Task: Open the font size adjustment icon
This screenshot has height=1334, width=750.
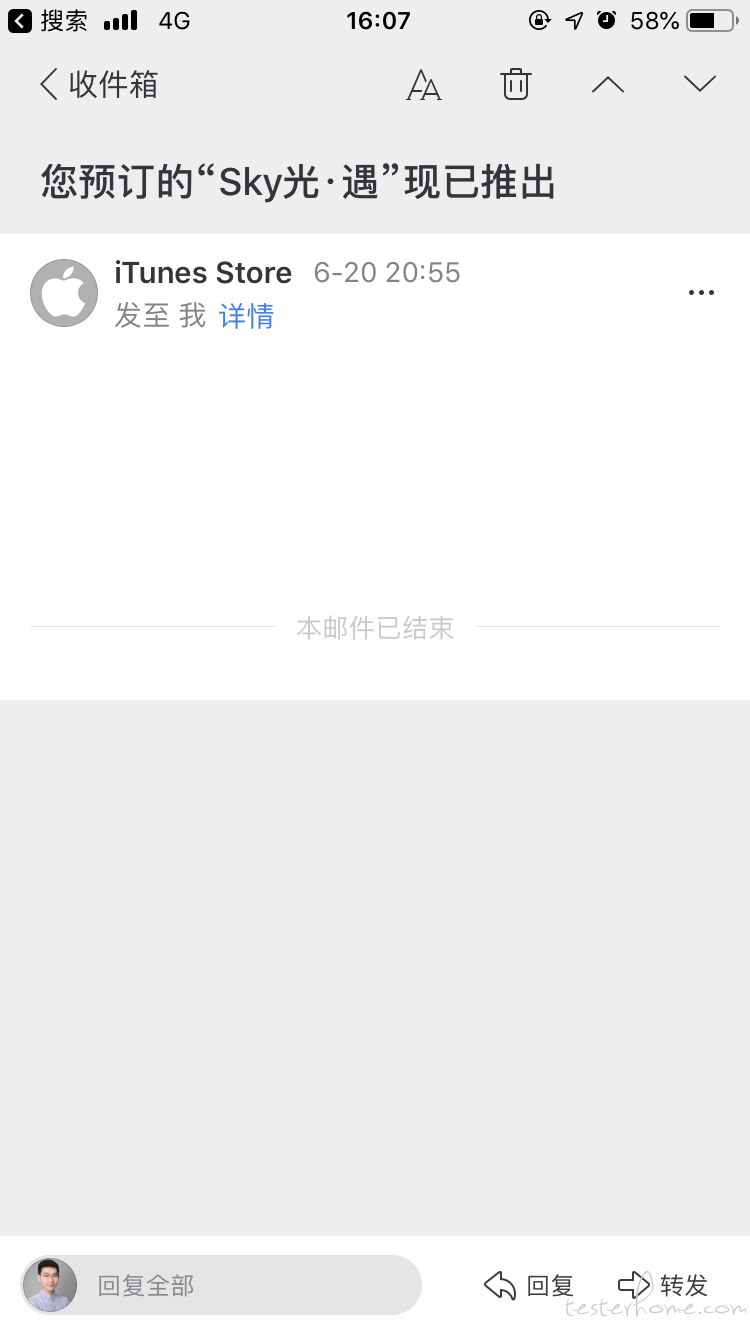Action: 424,85
